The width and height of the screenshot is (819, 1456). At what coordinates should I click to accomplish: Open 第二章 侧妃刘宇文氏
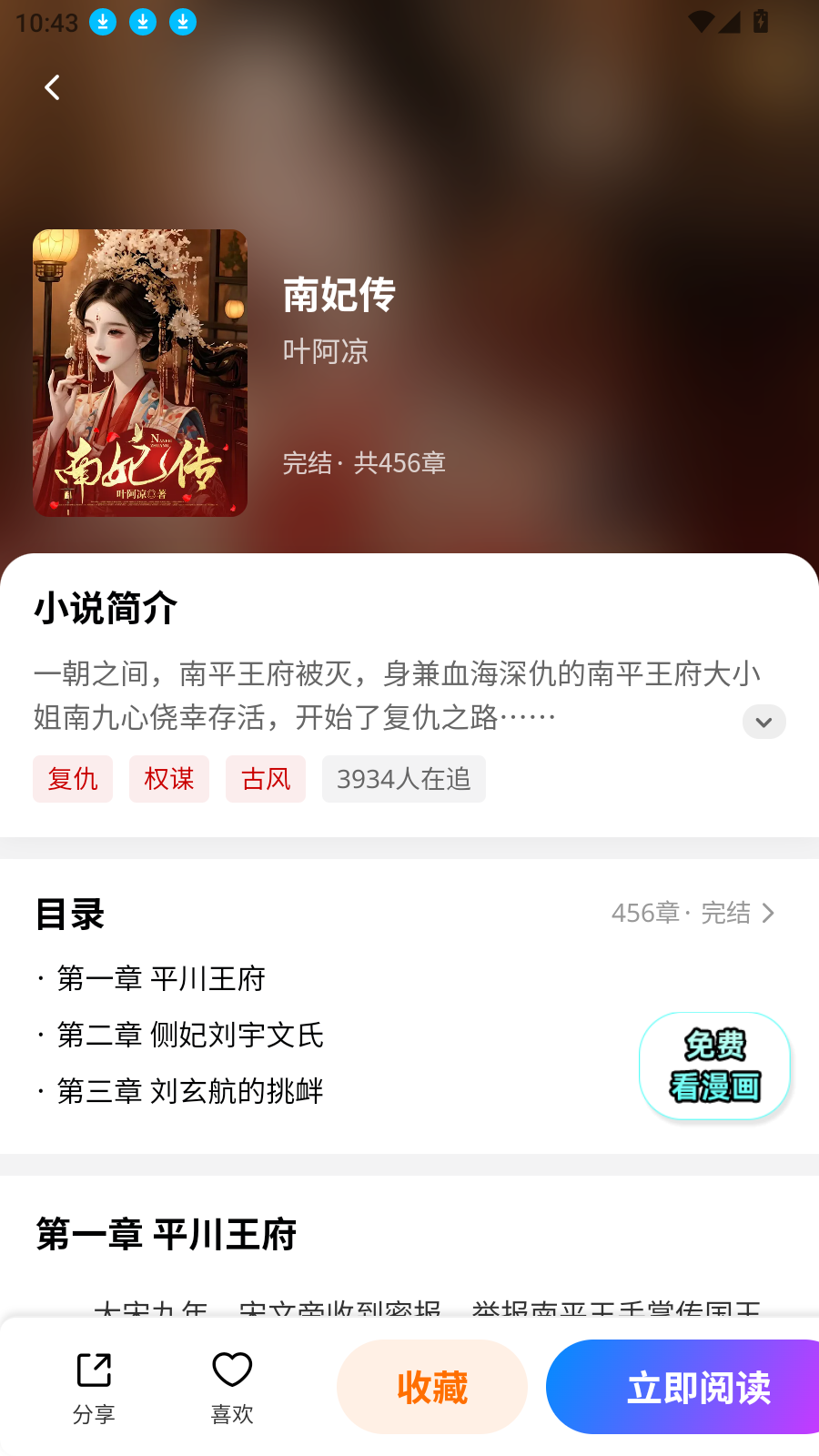click(189, 1036)
